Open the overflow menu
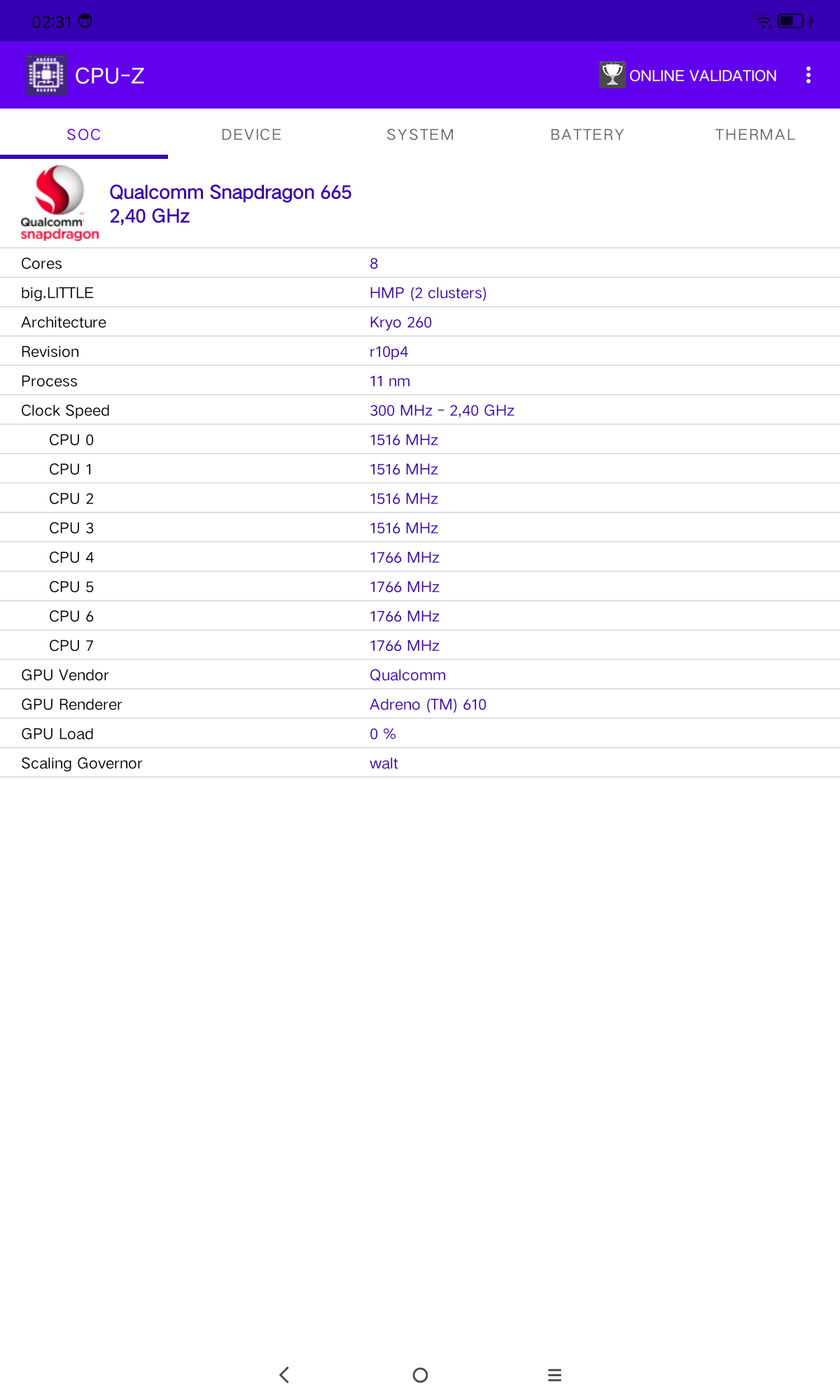 point(808,76)
